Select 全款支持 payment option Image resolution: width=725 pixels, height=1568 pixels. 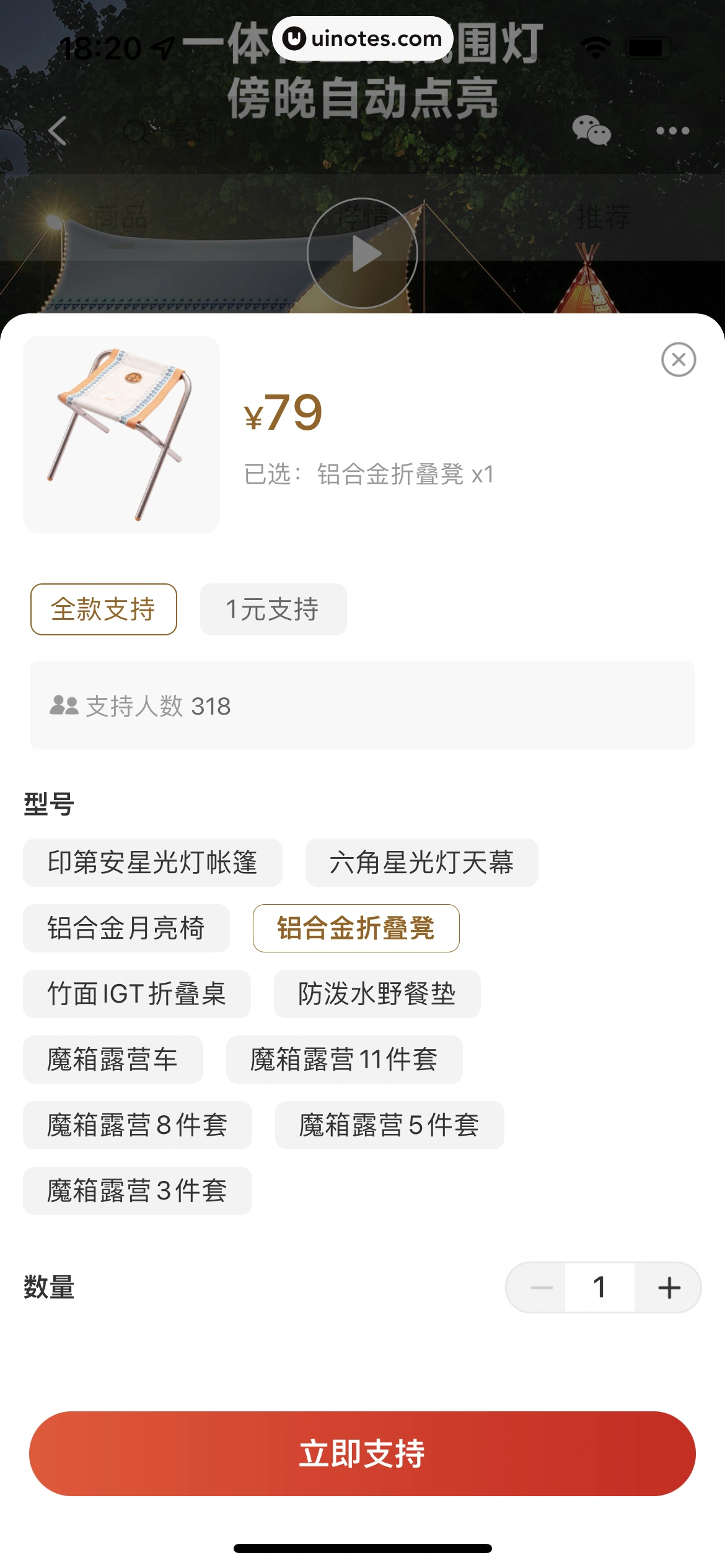point(103,609)
